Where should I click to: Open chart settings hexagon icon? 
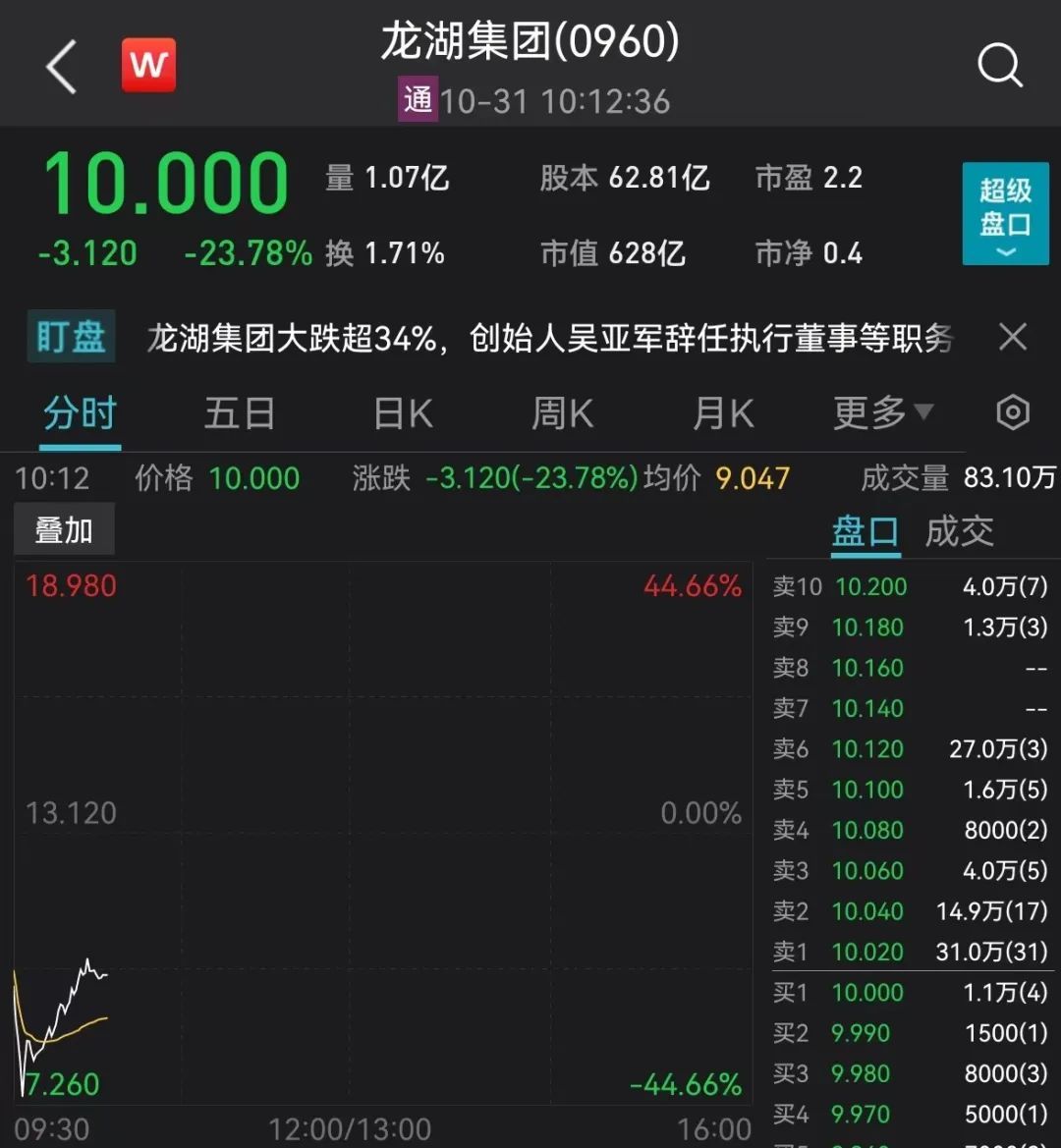point(1012,413)
